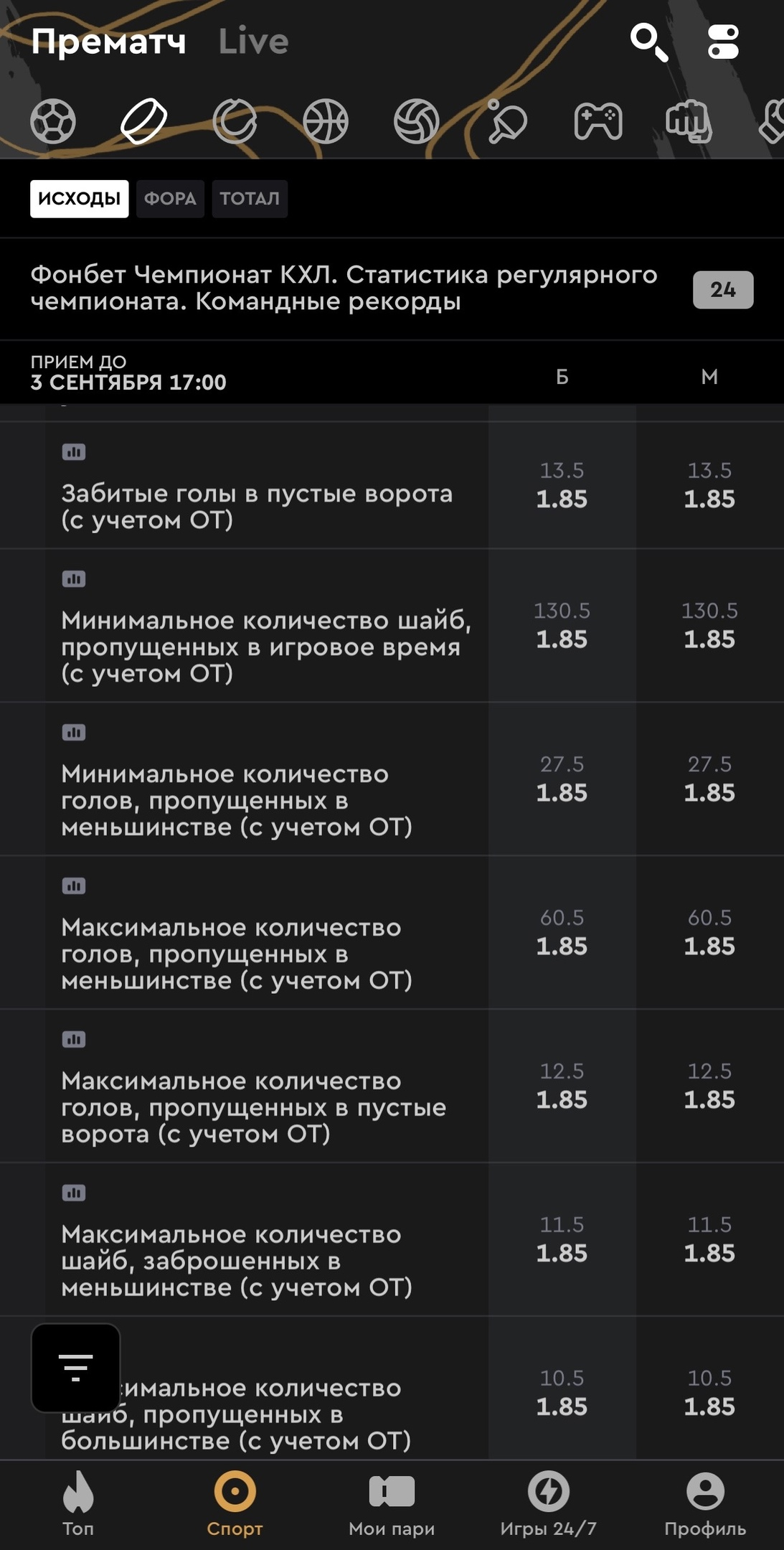Open the settings toggles icon

723,42
